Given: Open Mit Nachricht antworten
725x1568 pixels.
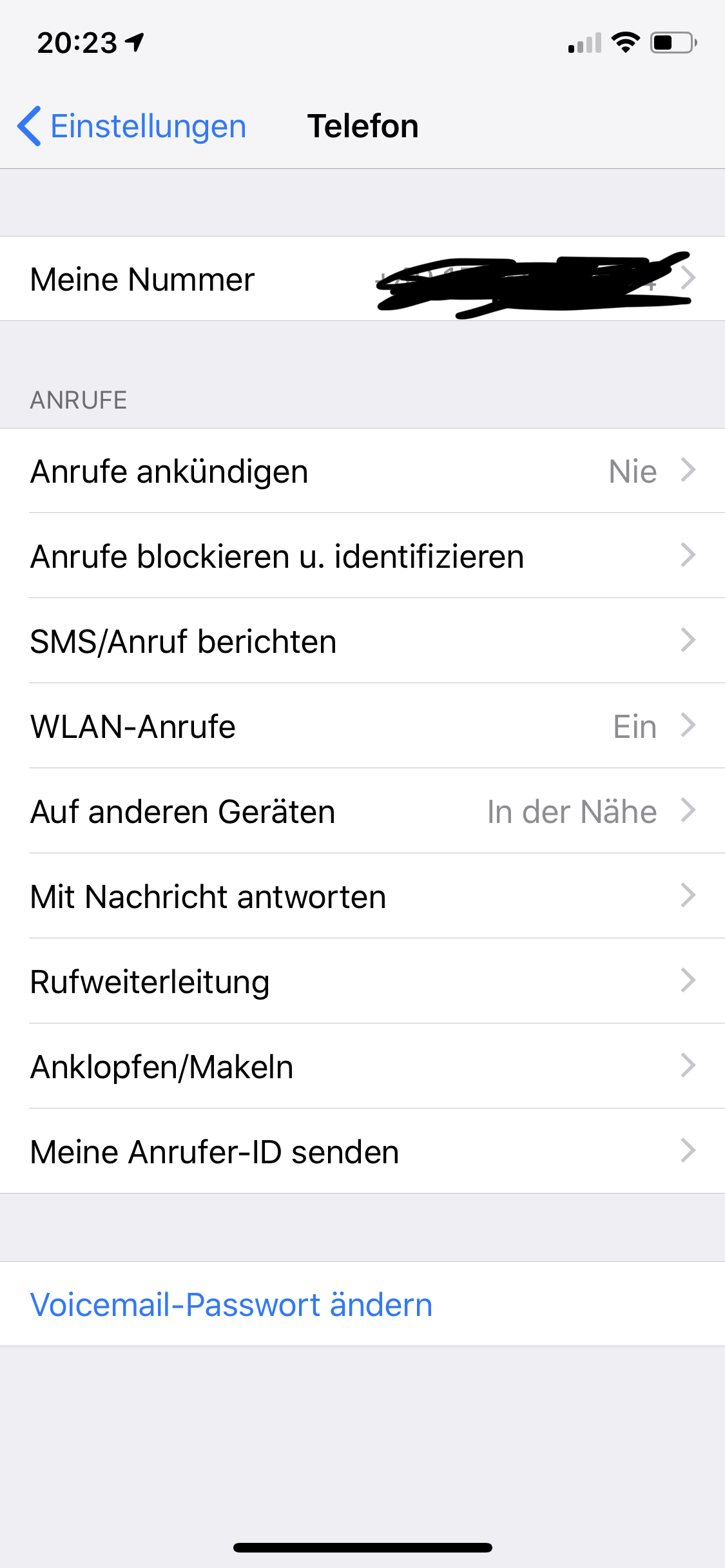Looking at the screenshot, I should tap(362, 896).
